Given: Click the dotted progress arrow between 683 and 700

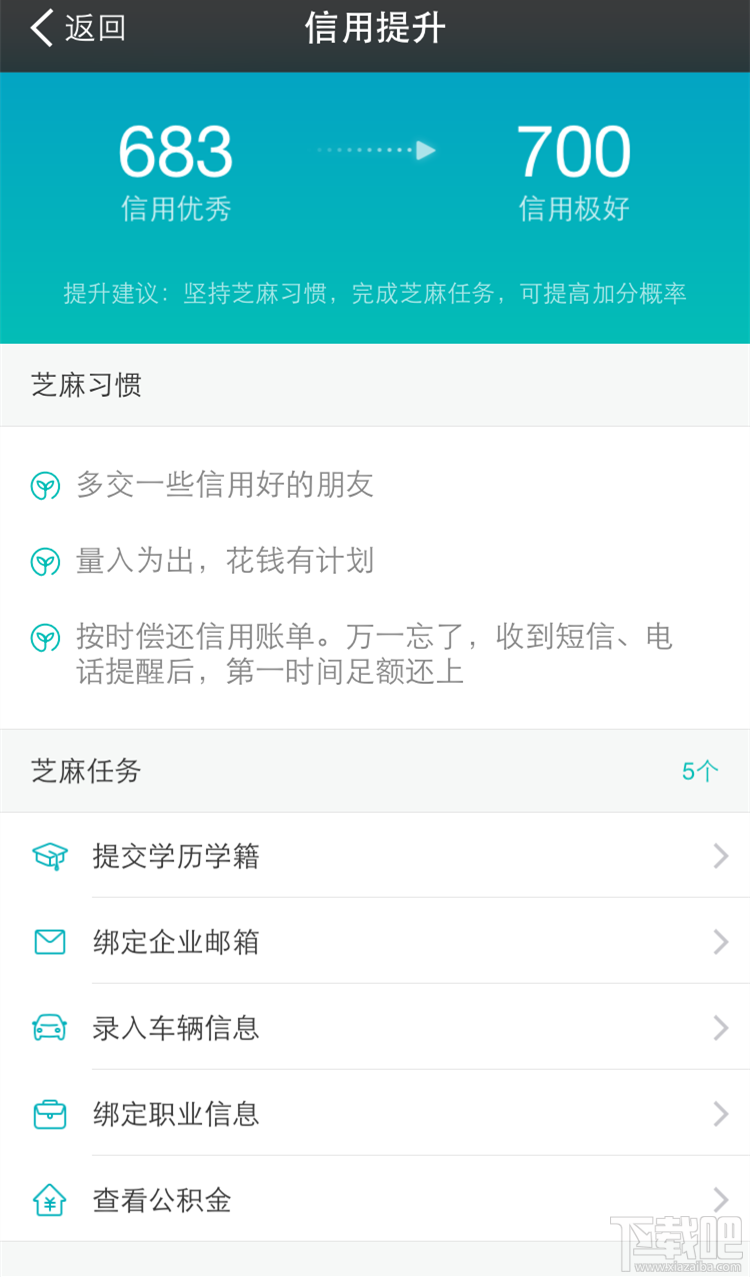Looking at the screenshot, I should tap(375, 150).
